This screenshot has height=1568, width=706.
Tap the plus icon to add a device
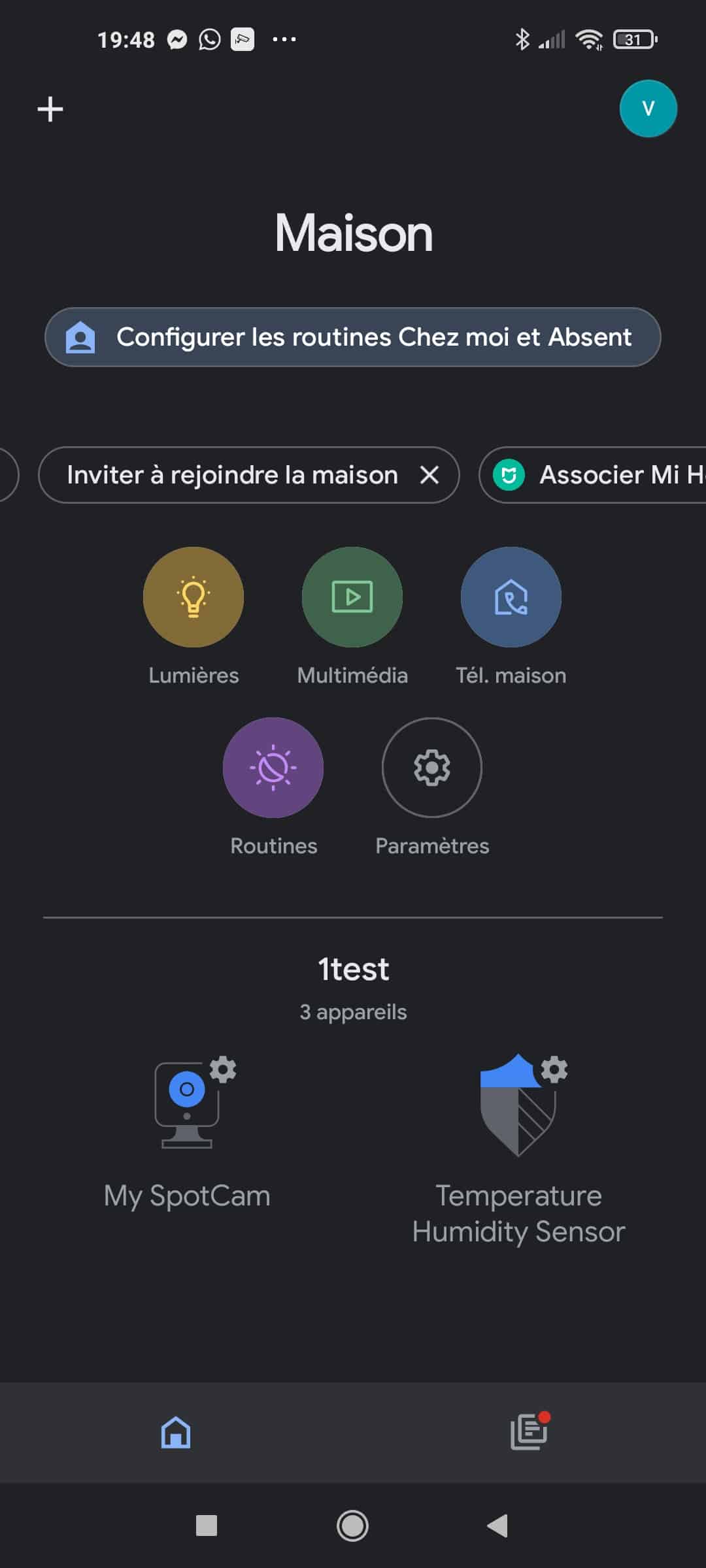(50, 109)
